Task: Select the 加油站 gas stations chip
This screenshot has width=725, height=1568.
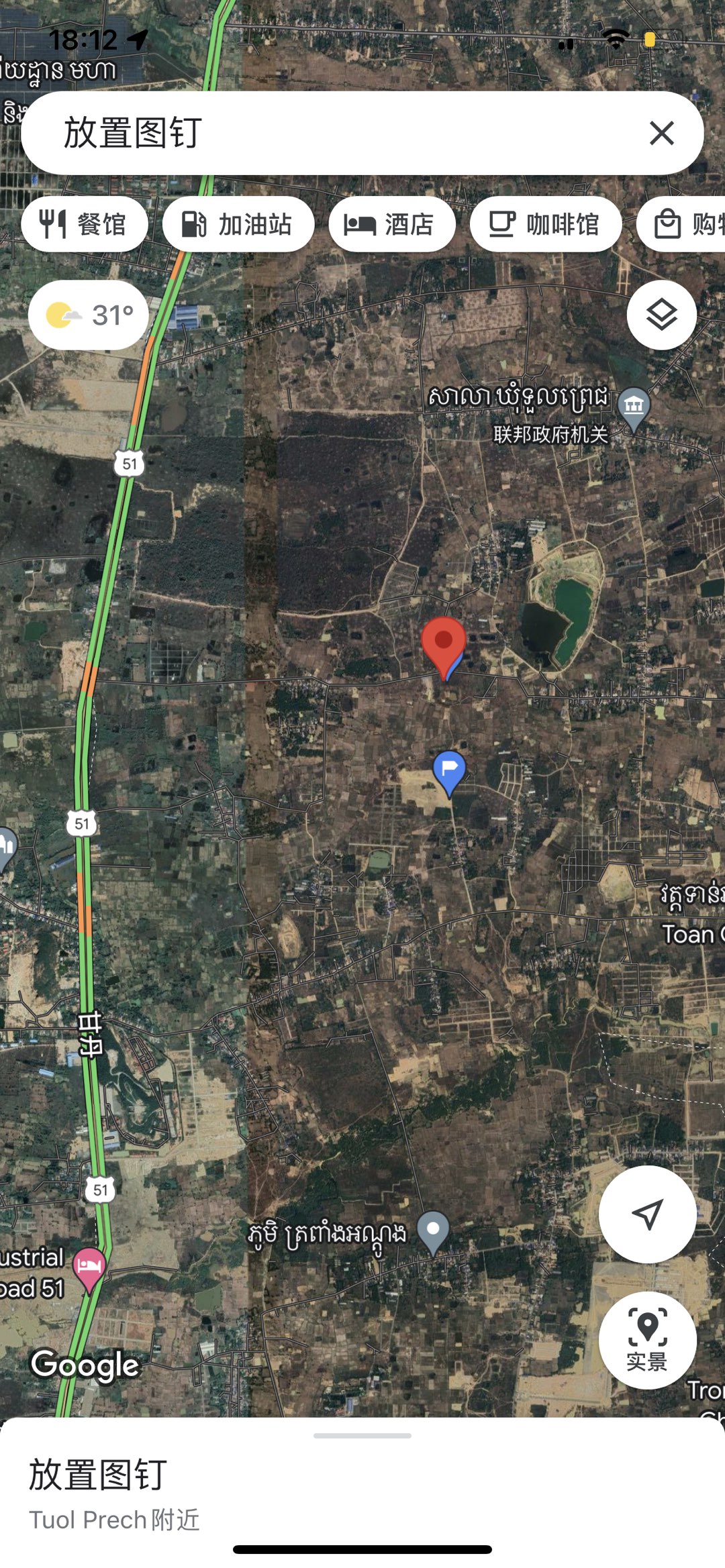Action: (238, 224)
